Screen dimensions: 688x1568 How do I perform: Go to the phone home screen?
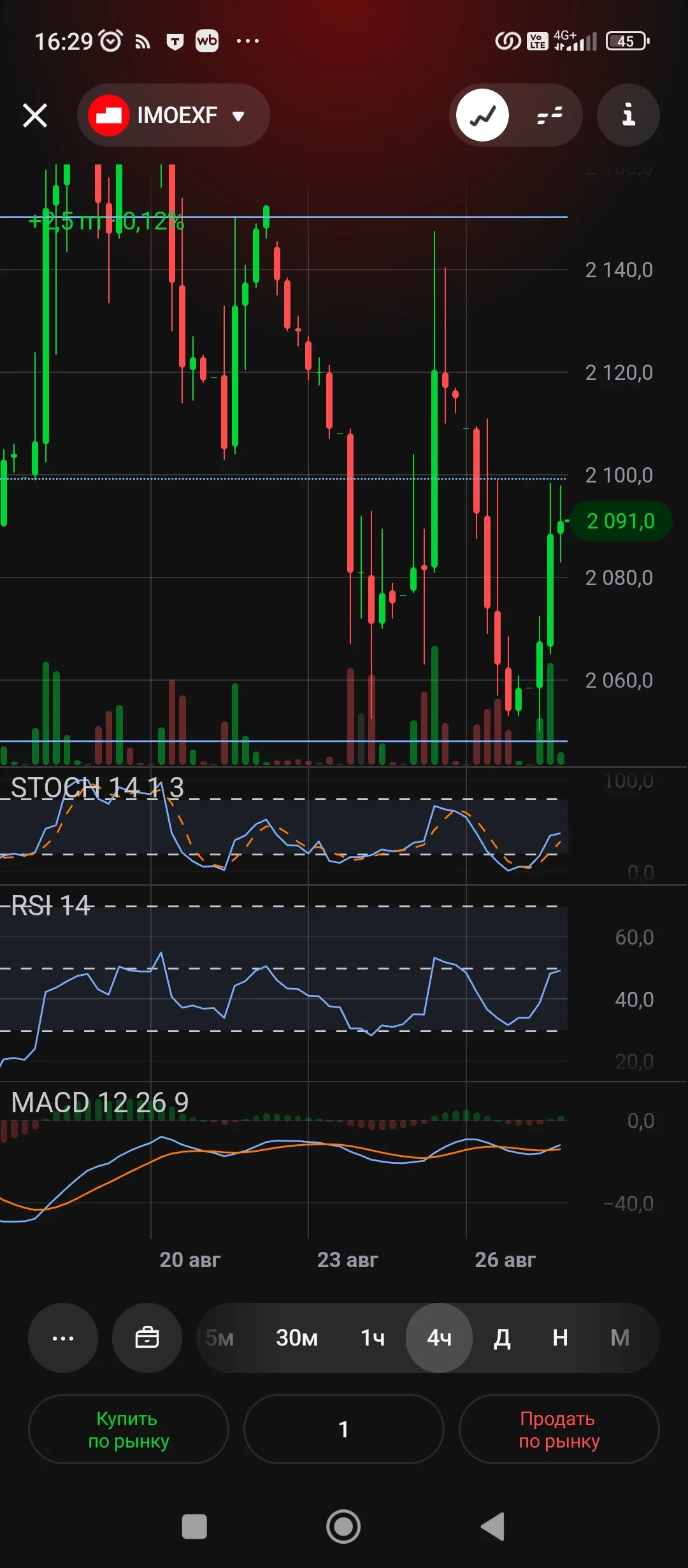click(343, 1527)
